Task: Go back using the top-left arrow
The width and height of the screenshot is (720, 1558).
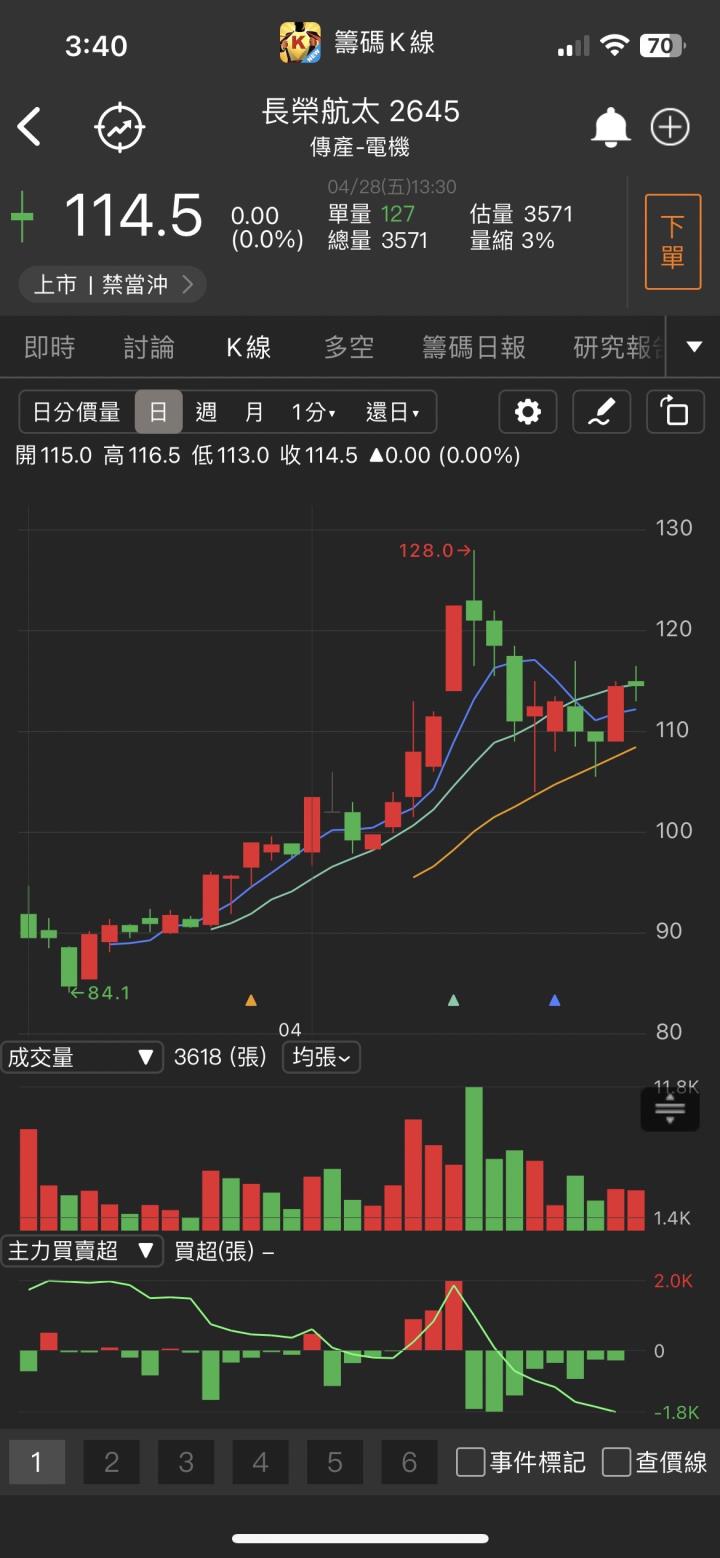Action: [x=30, y=128]
